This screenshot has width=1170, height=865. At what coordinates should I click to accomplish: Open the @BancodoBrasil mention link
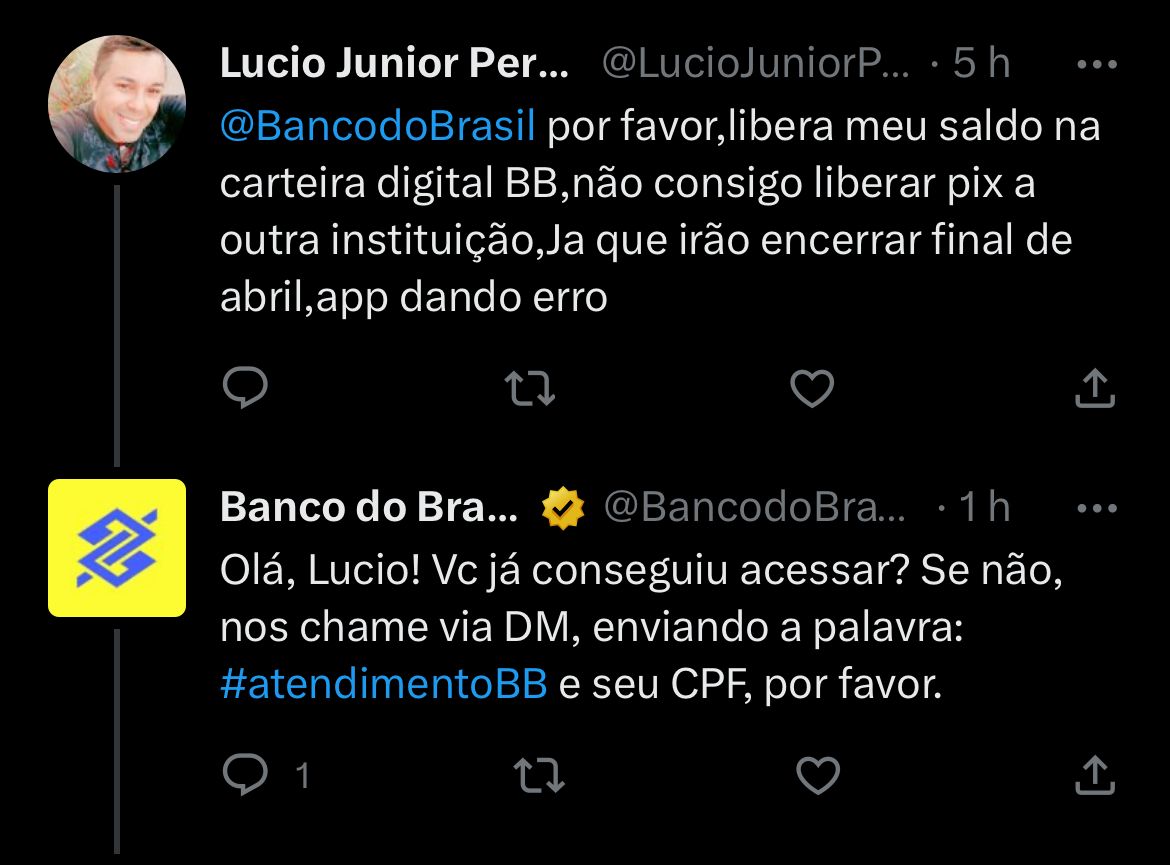(379, 128)
